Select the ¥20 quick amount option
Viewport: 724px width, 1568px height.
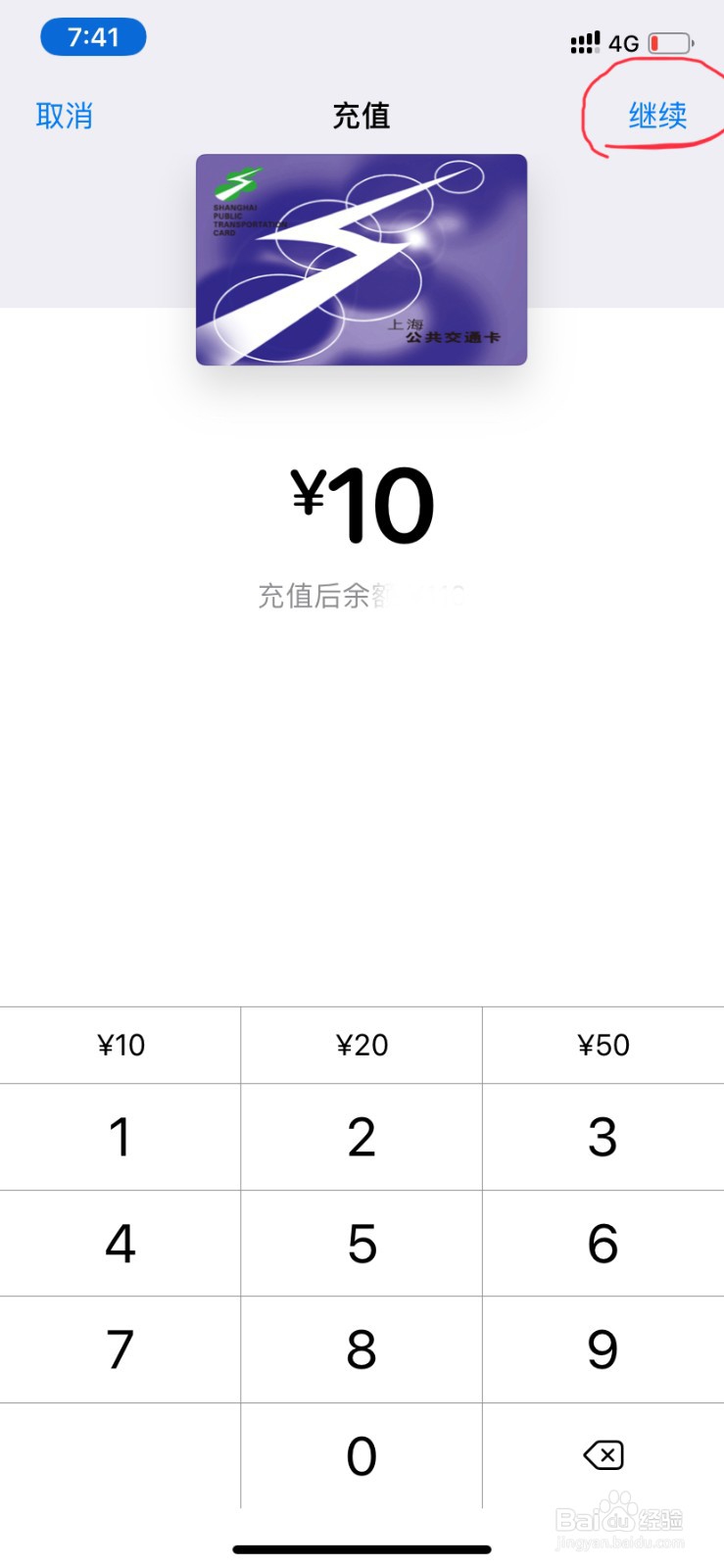click(362, 1045)
